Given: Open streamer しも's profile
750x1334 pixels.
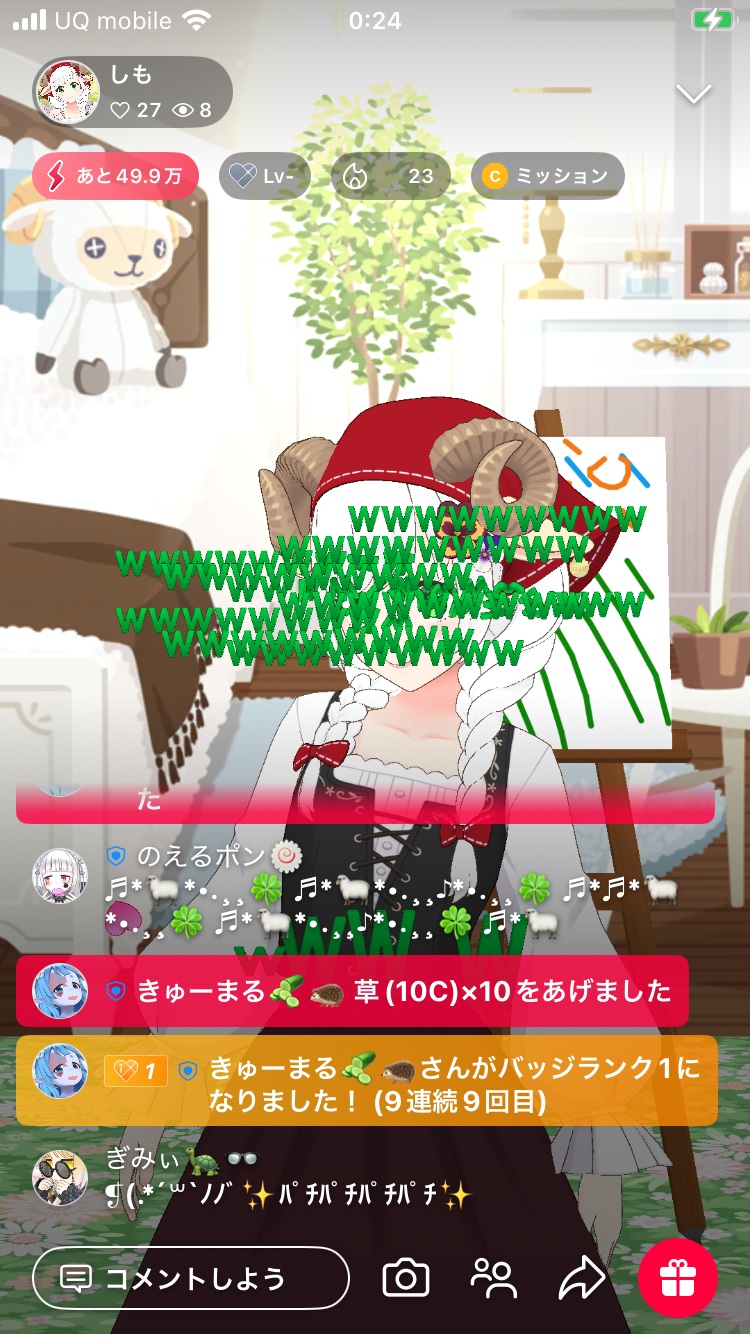Looking at the screenshot, I should pos(68,92).
